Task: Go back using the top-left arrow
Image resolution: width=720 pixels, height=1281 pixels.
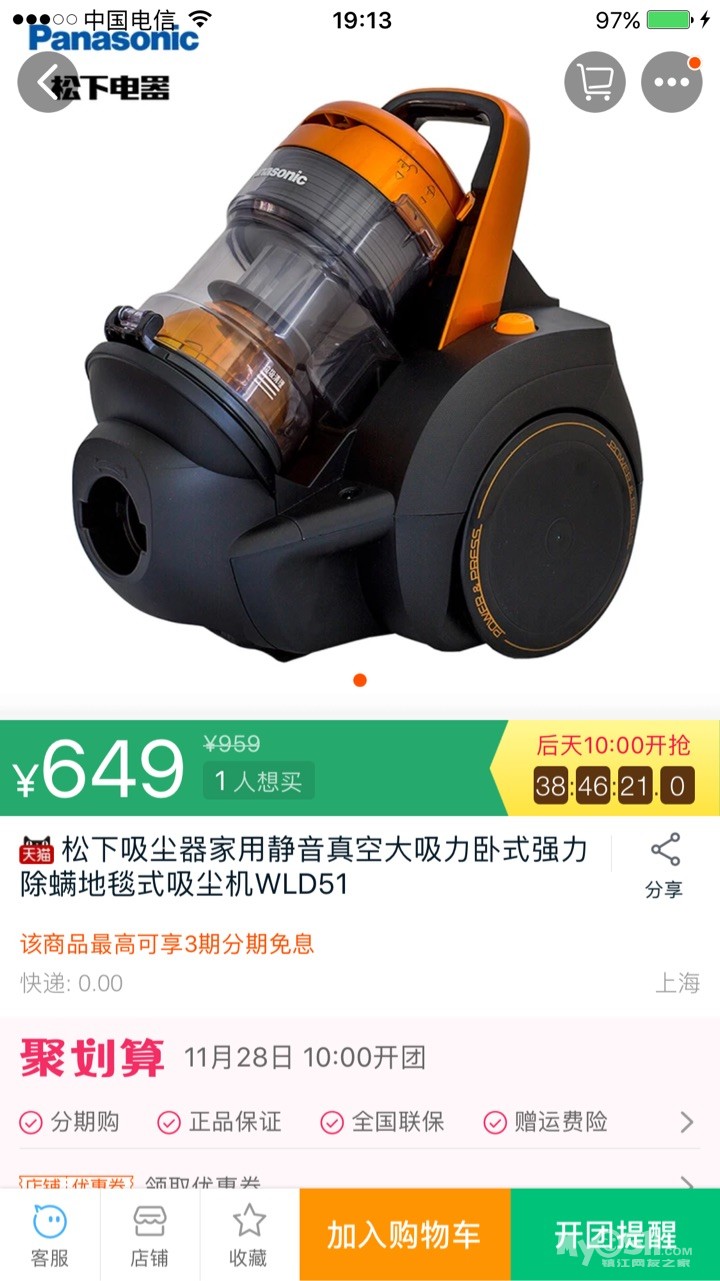Action: click(x=46, y=82)
